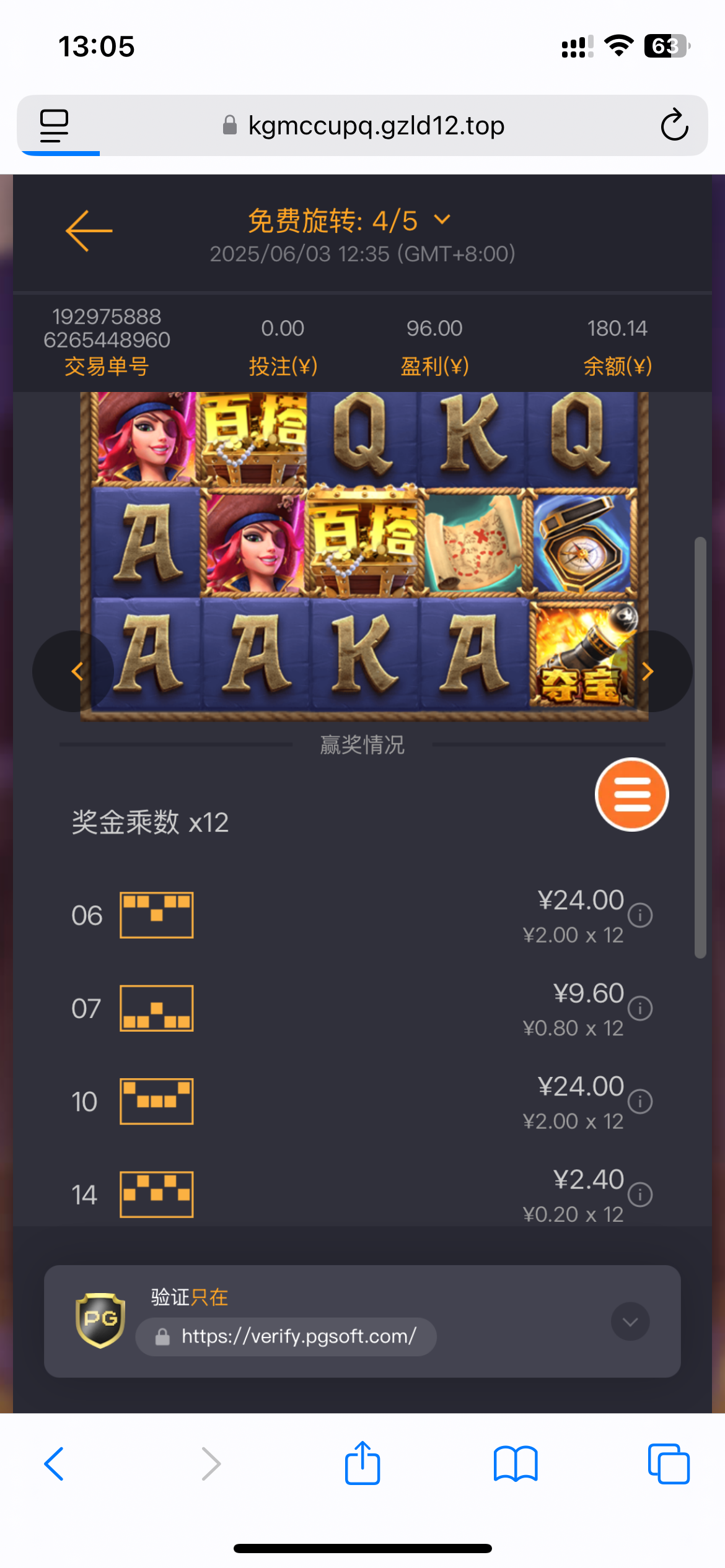This screenshot has height=1568, width=725.
Task: Share this page from Safari toolbar
Action: click(x=362, y=1465)
